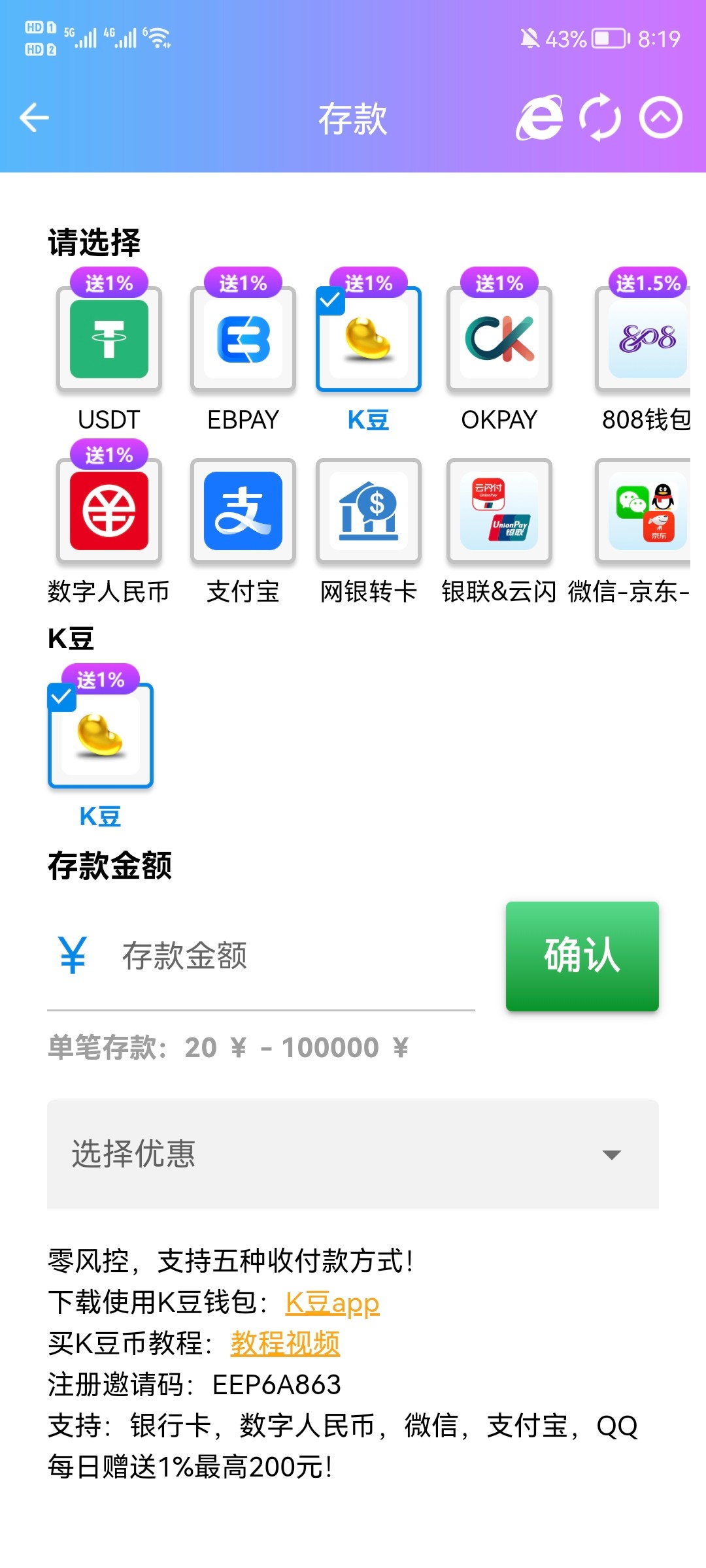Click the refresh icon in the header
Viewport: 706px width, 1568px height.
(x=599, y=118)
